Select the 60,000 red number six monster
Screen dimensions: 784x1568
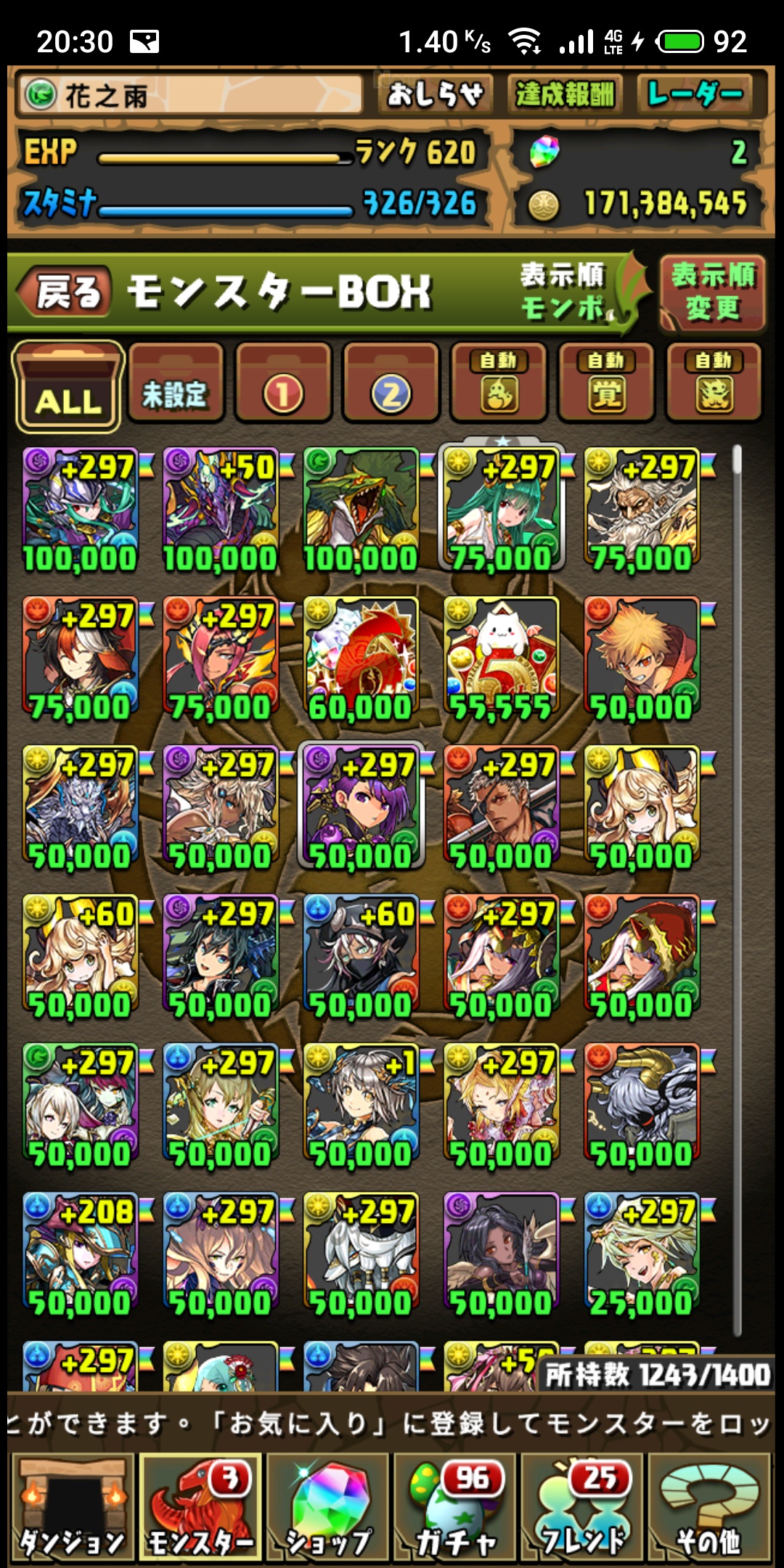pos(361,657)
